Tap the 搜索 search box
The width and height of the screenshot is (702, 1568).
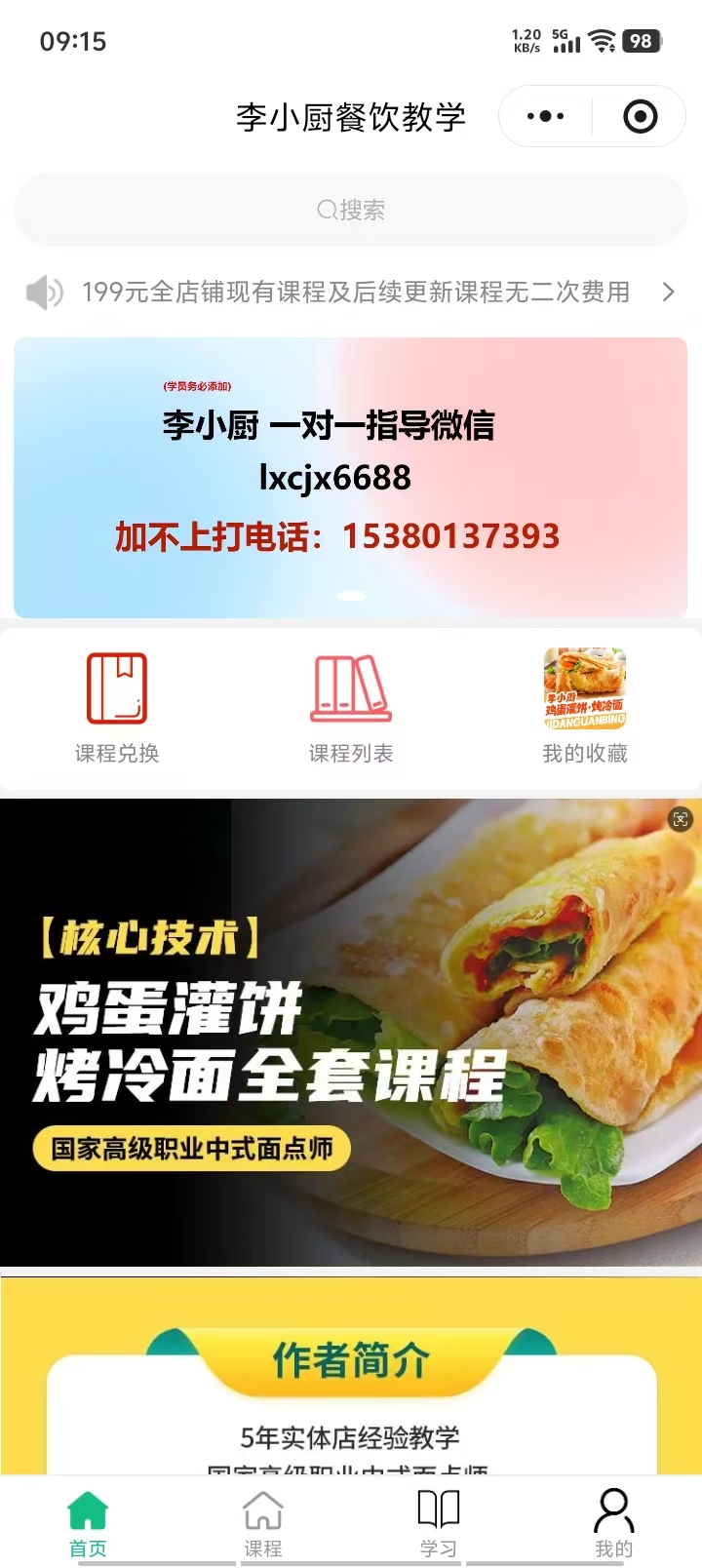pyautogui.click(x=351, y=210)
